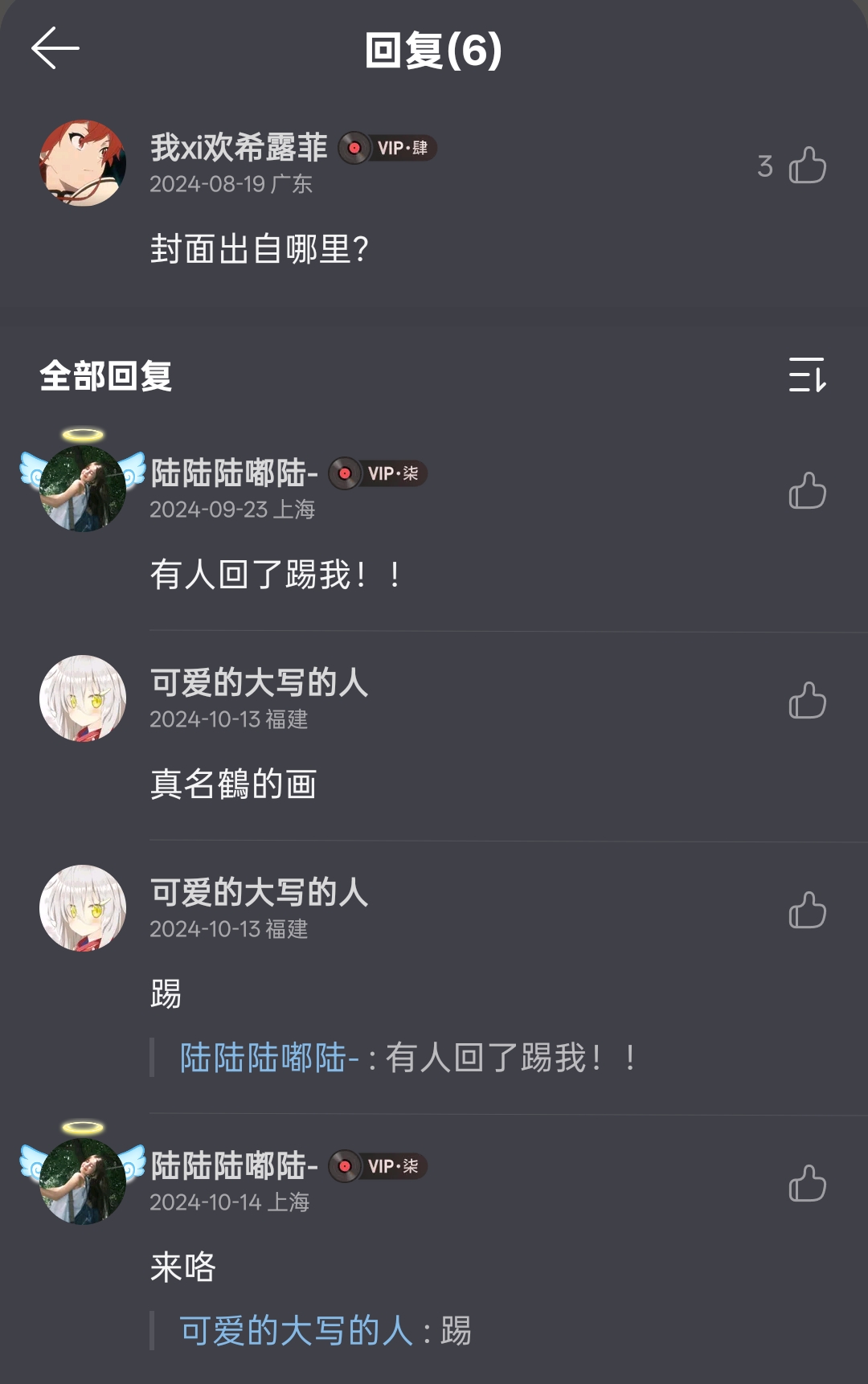Like the reply 有人回了踢我!!

coord(807,490)
